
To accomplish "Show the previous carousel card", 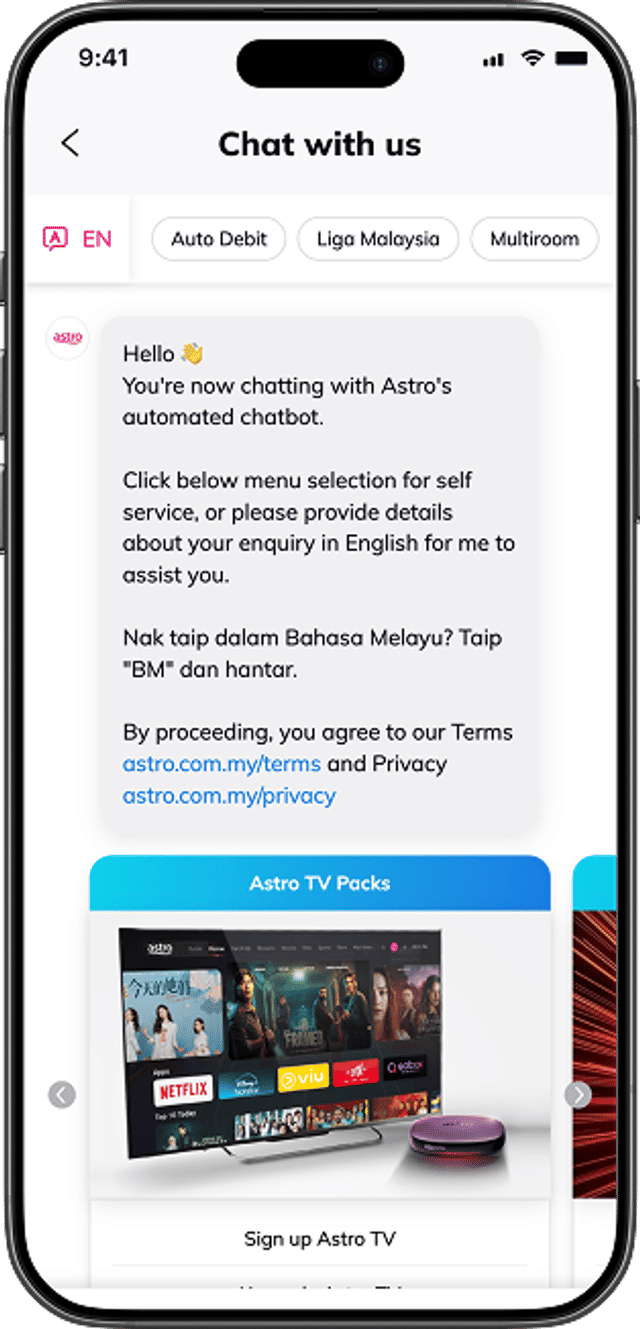I will [x=62, y=1095].
